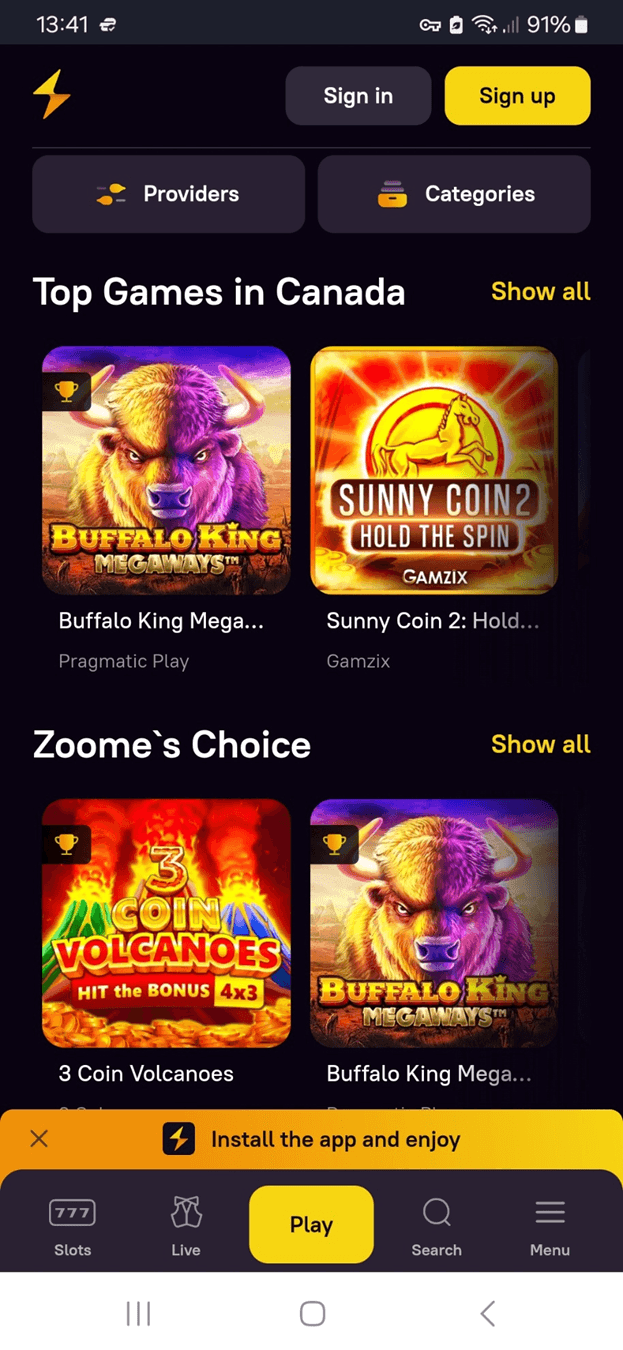Show all Zoome's Choice games

pos(540,745)
